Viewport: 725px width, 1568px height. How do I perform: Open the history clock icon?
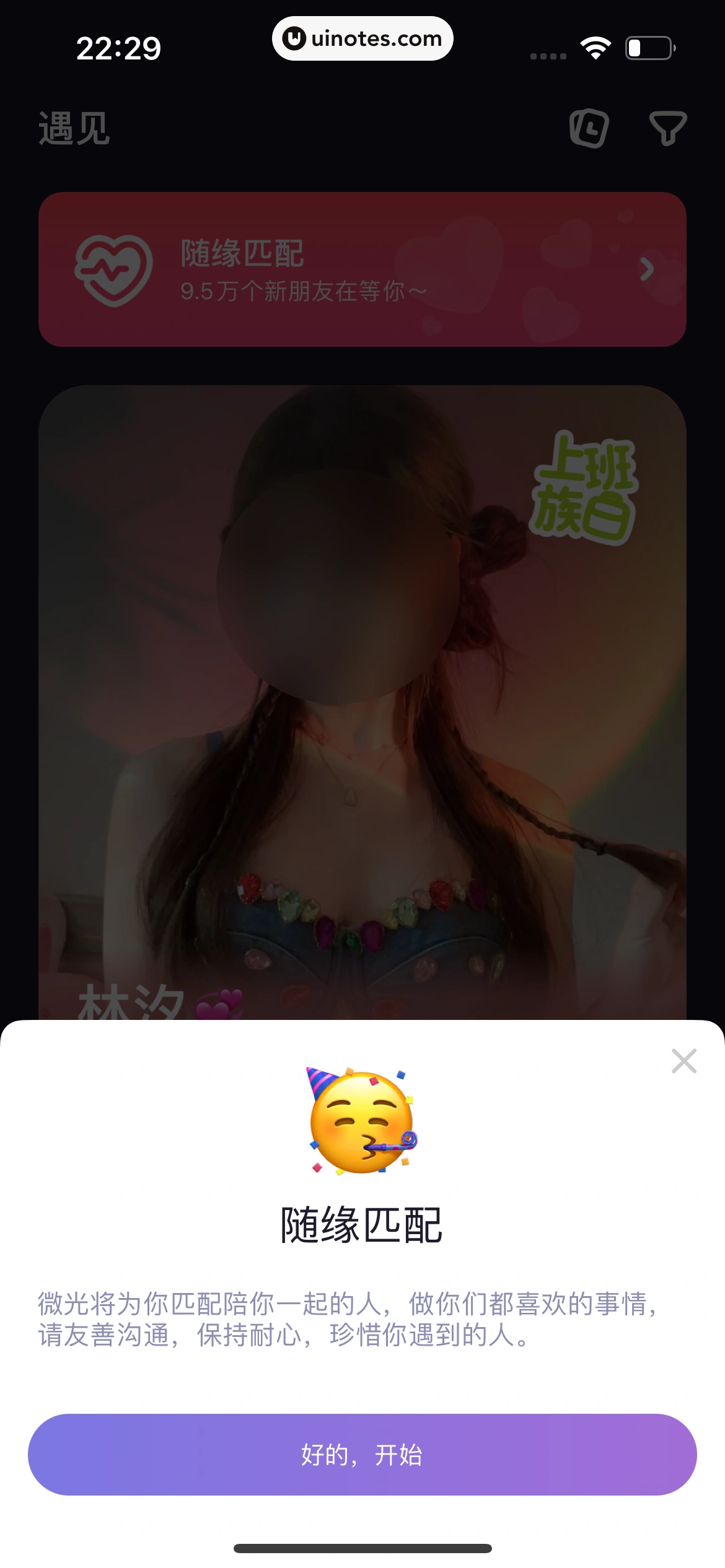589,128
